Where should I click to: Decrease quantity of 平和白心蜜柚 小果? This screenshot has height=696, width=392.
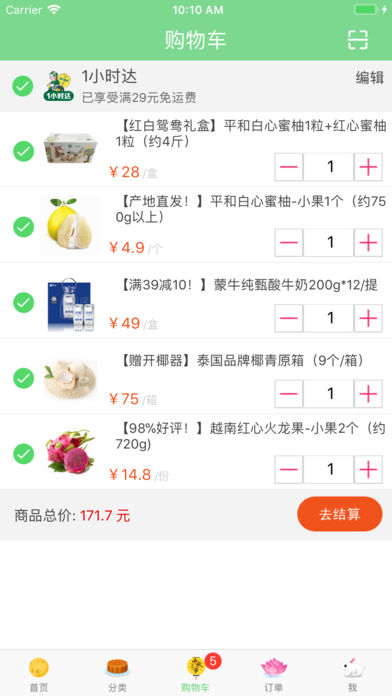(x=289, y=243)
